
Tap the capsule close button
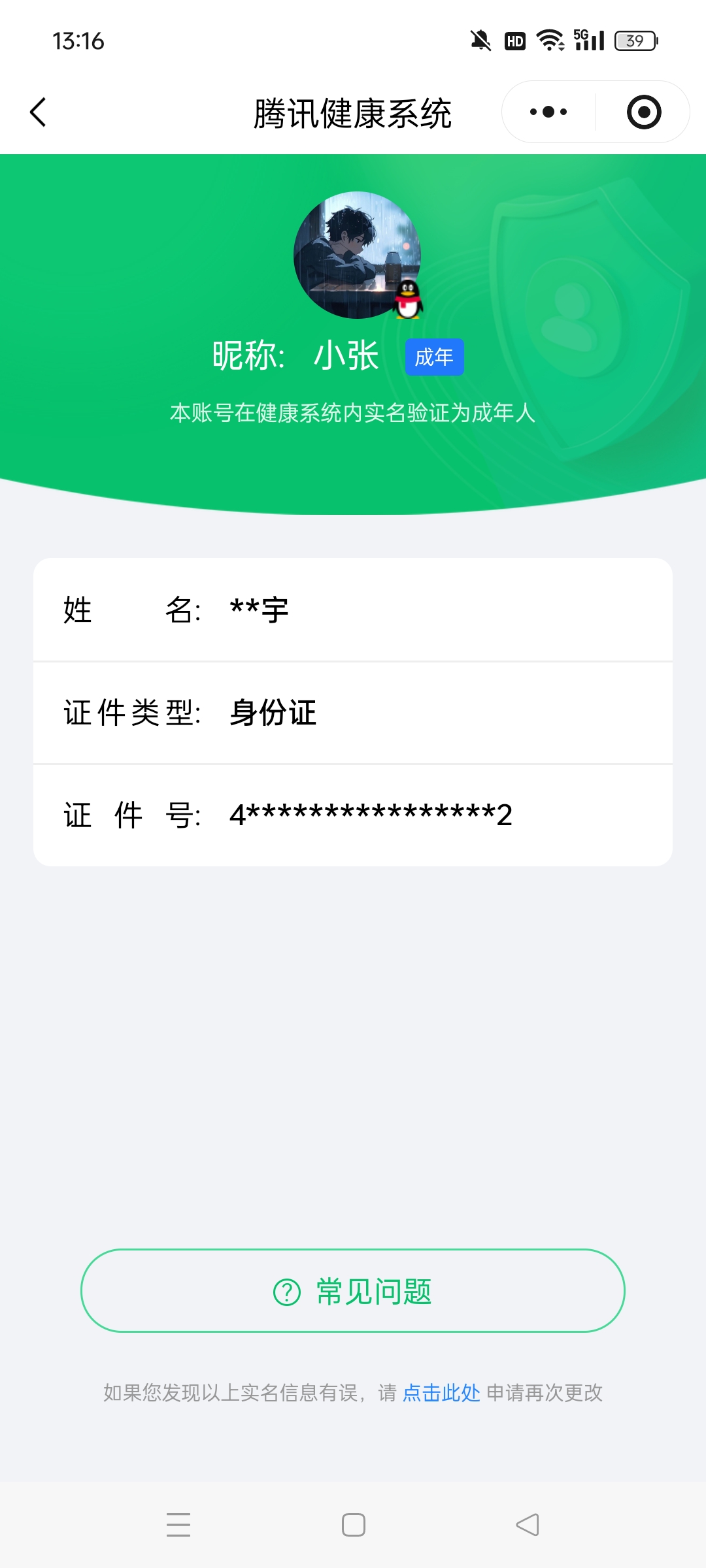tap(643, 111)
